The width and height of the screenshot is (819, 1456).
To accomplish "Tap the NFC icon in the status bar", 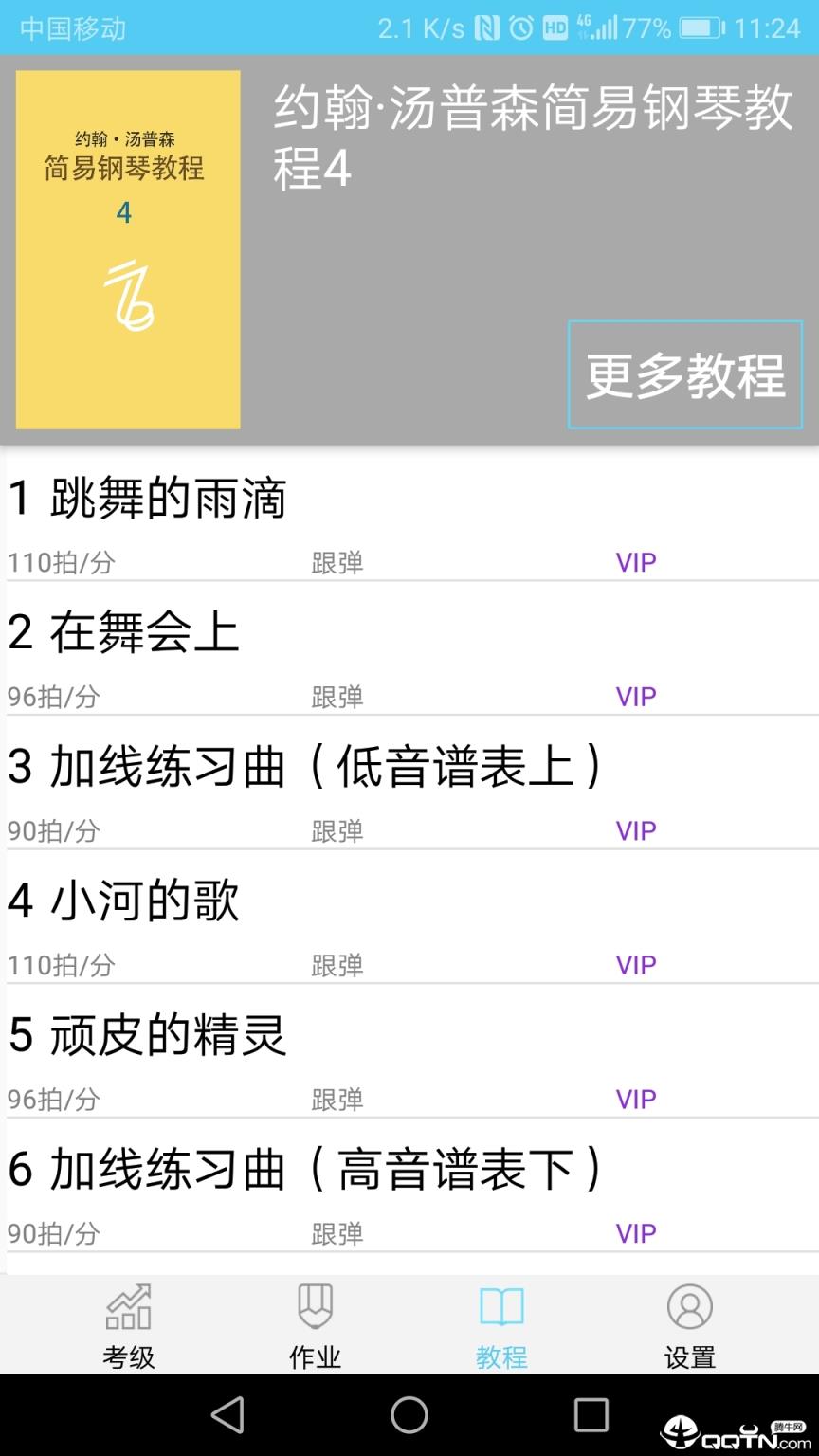I will (485, 28).
